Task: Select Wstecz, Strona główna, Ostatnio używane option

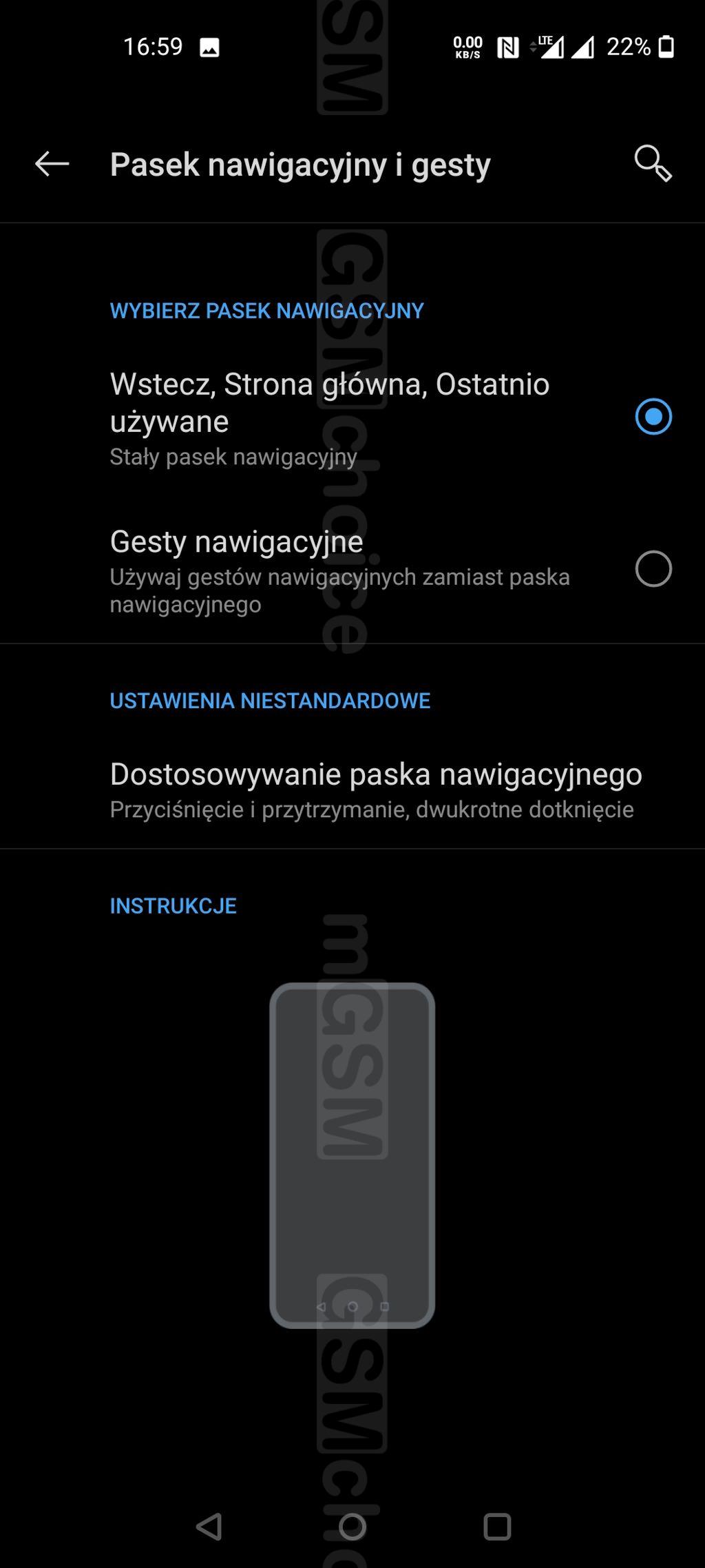Action: pyautogui.click(x=653, y=417)
